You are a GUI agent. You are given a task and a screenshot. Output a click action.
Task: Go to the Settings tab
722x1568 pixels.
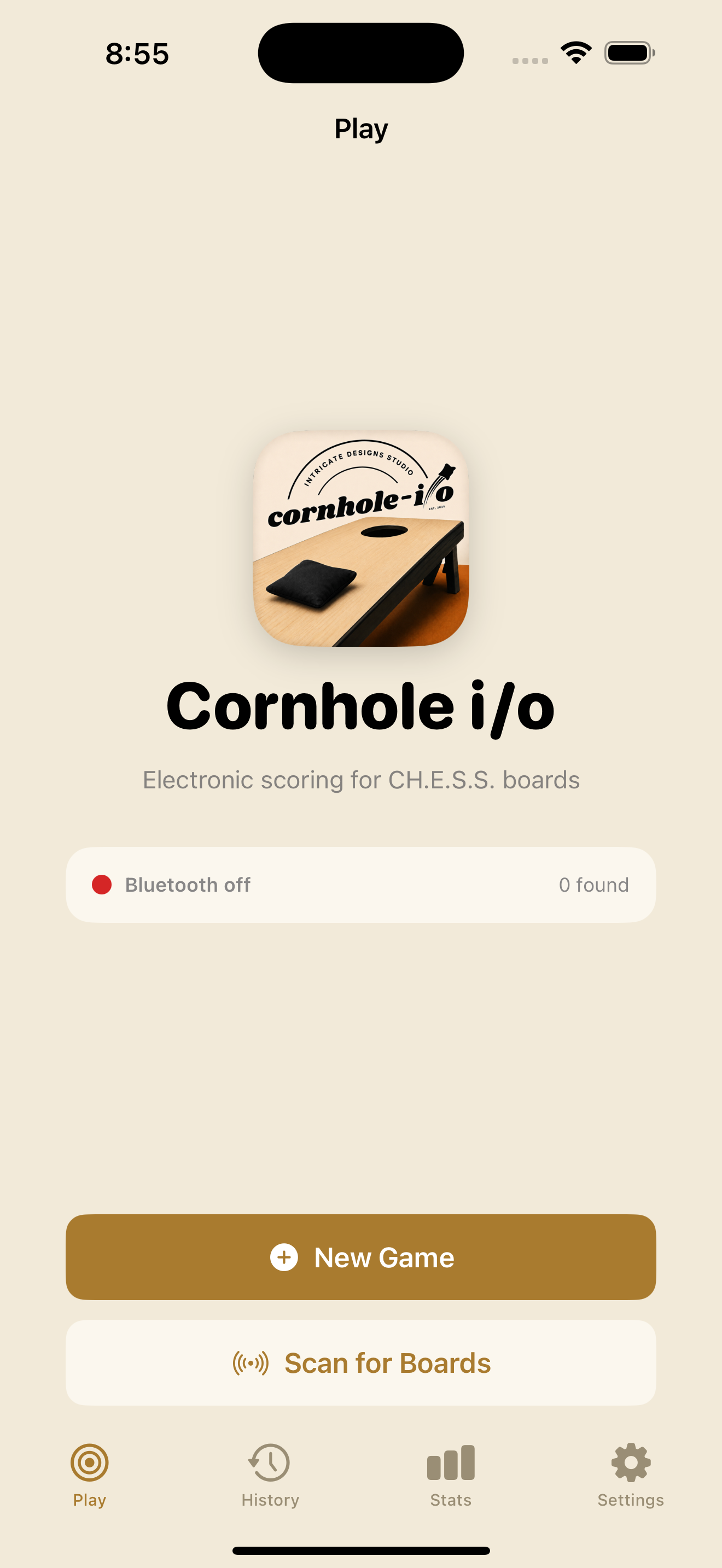(631, 1475)
